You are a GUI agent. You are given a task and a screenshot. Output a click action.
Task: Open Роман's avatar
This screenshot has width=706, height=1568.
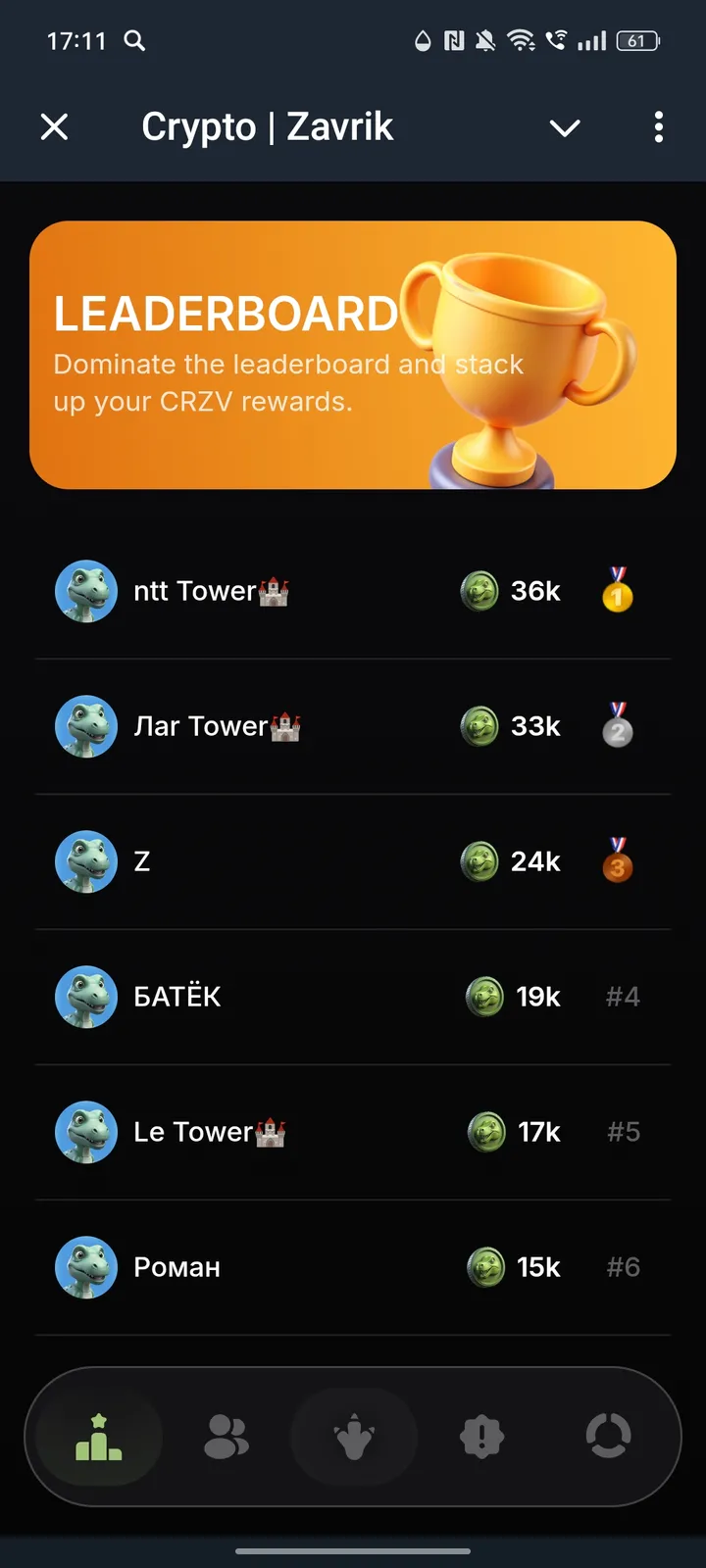86,1267
